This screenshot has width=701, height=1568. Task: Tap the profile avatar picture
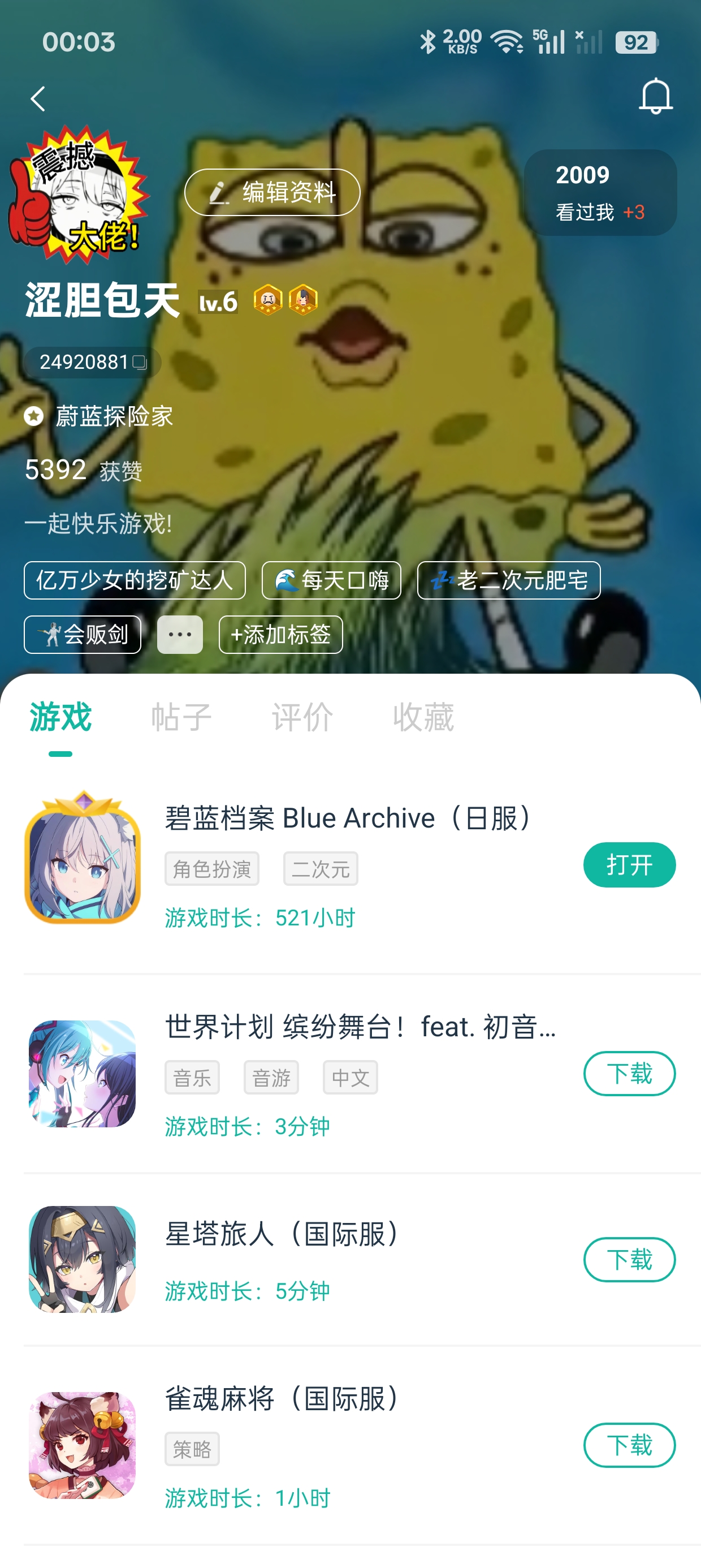click(x=78, y=195)
